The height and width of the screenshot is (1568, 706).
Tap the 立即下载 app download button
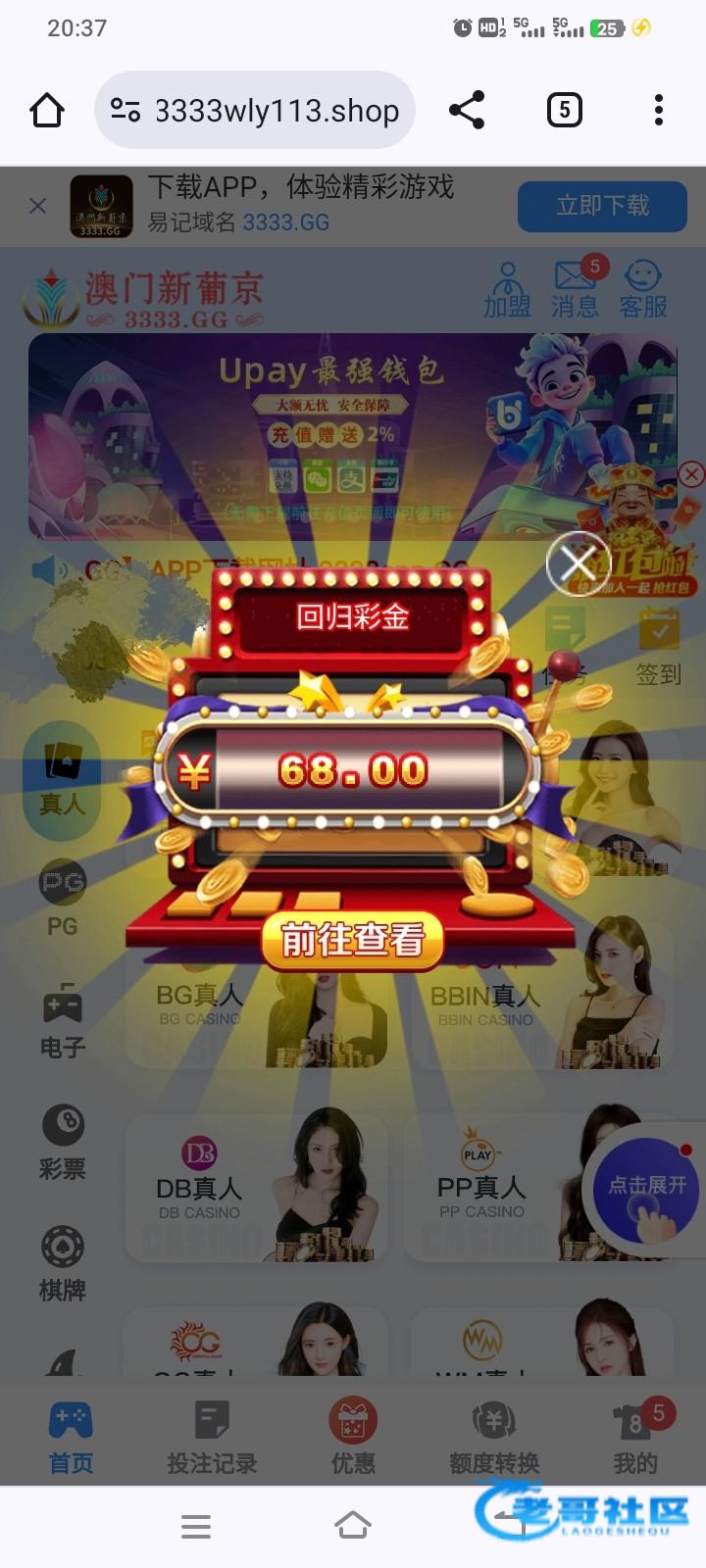[x=602, y=206]
